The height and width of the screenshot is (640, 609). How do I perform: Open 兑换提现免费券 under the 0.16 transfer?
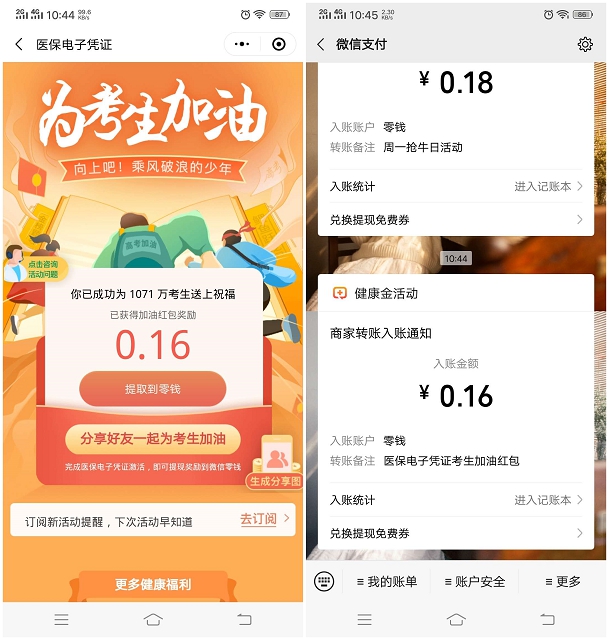456,533
